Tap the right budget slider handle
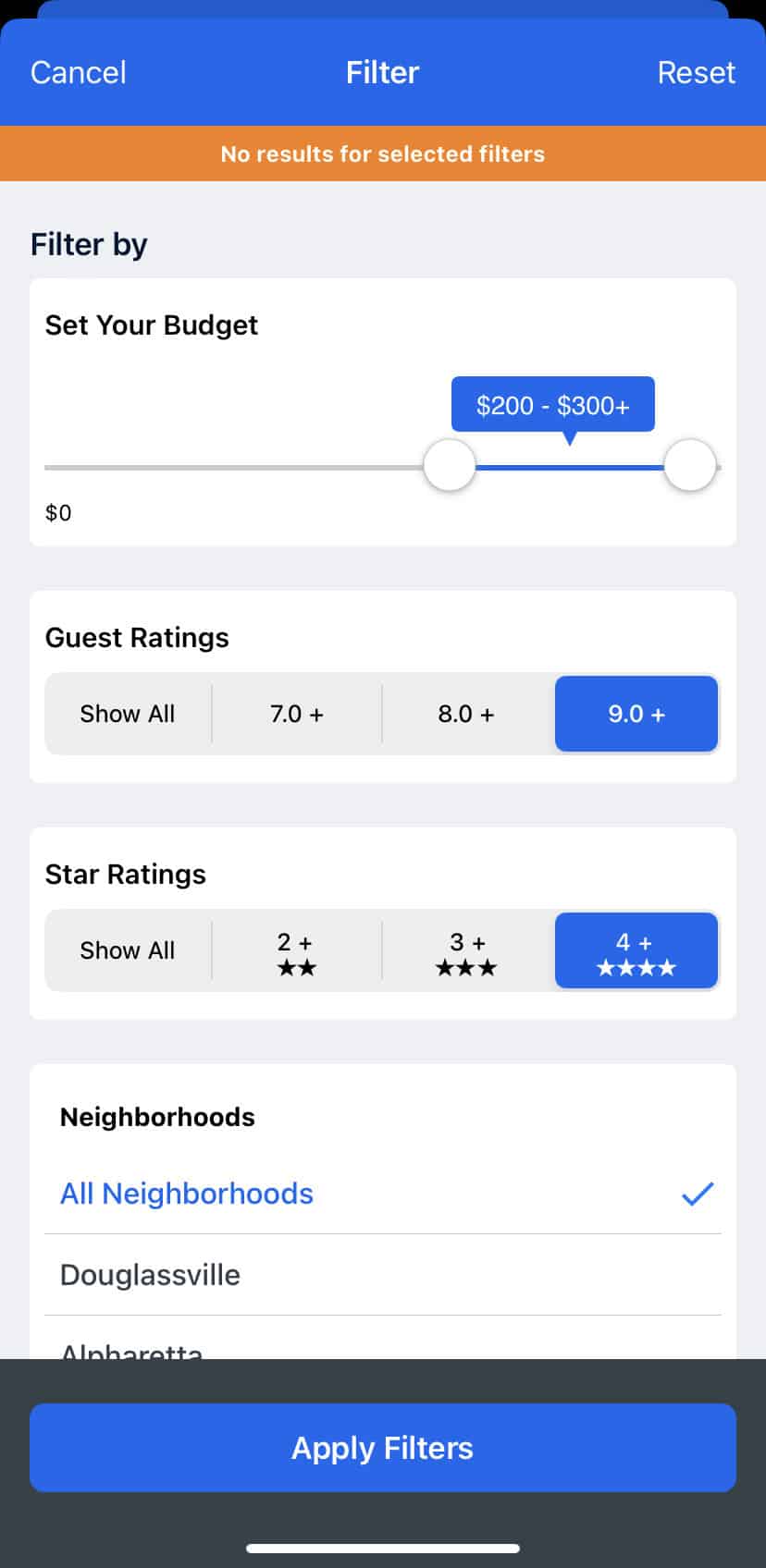This screenshot has height=1568, width=766. [x=690, y=465]
